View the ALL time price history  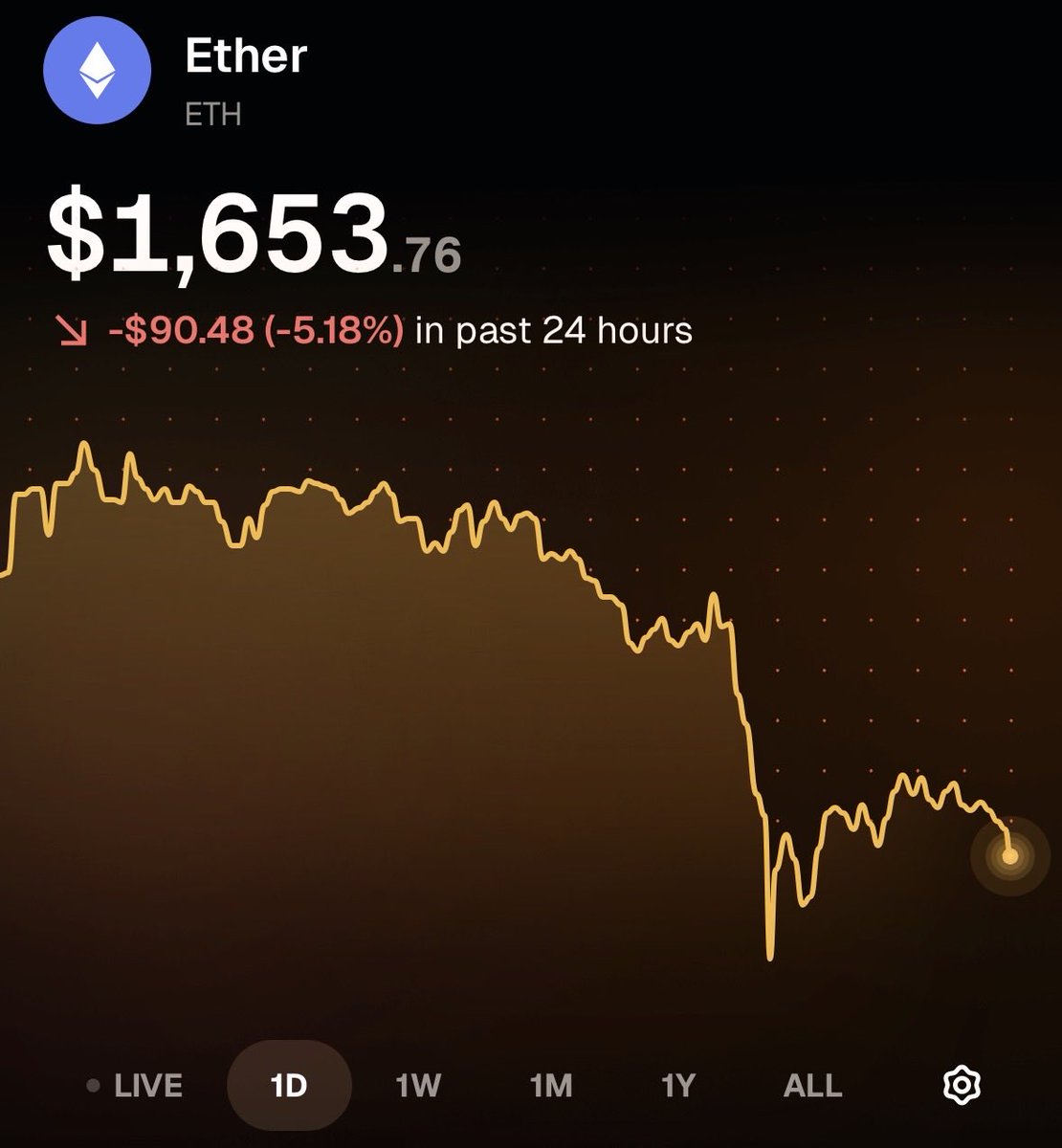812,1086
